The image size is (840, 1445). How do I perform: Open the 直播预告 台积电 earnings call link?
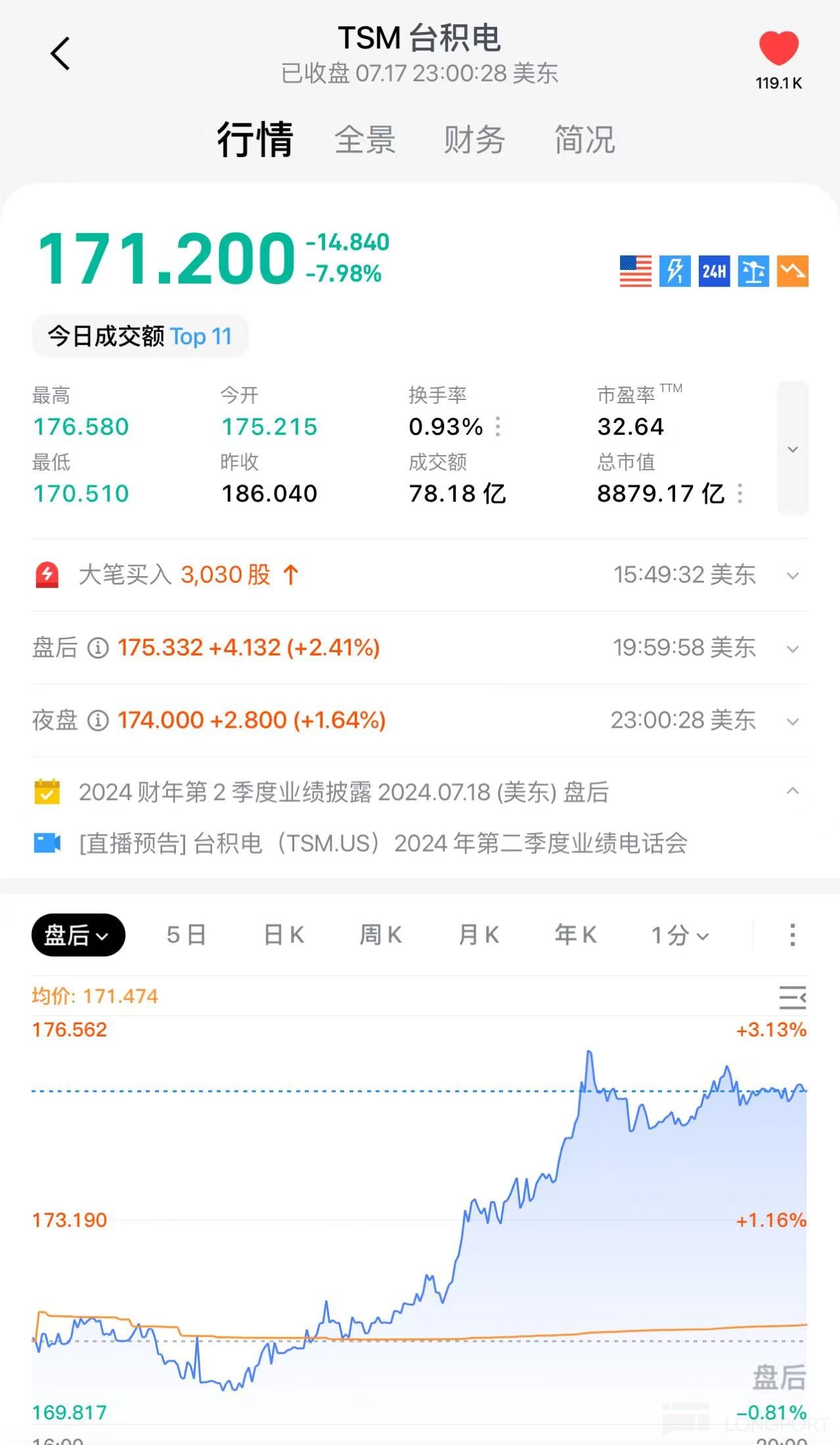[383, 843]
